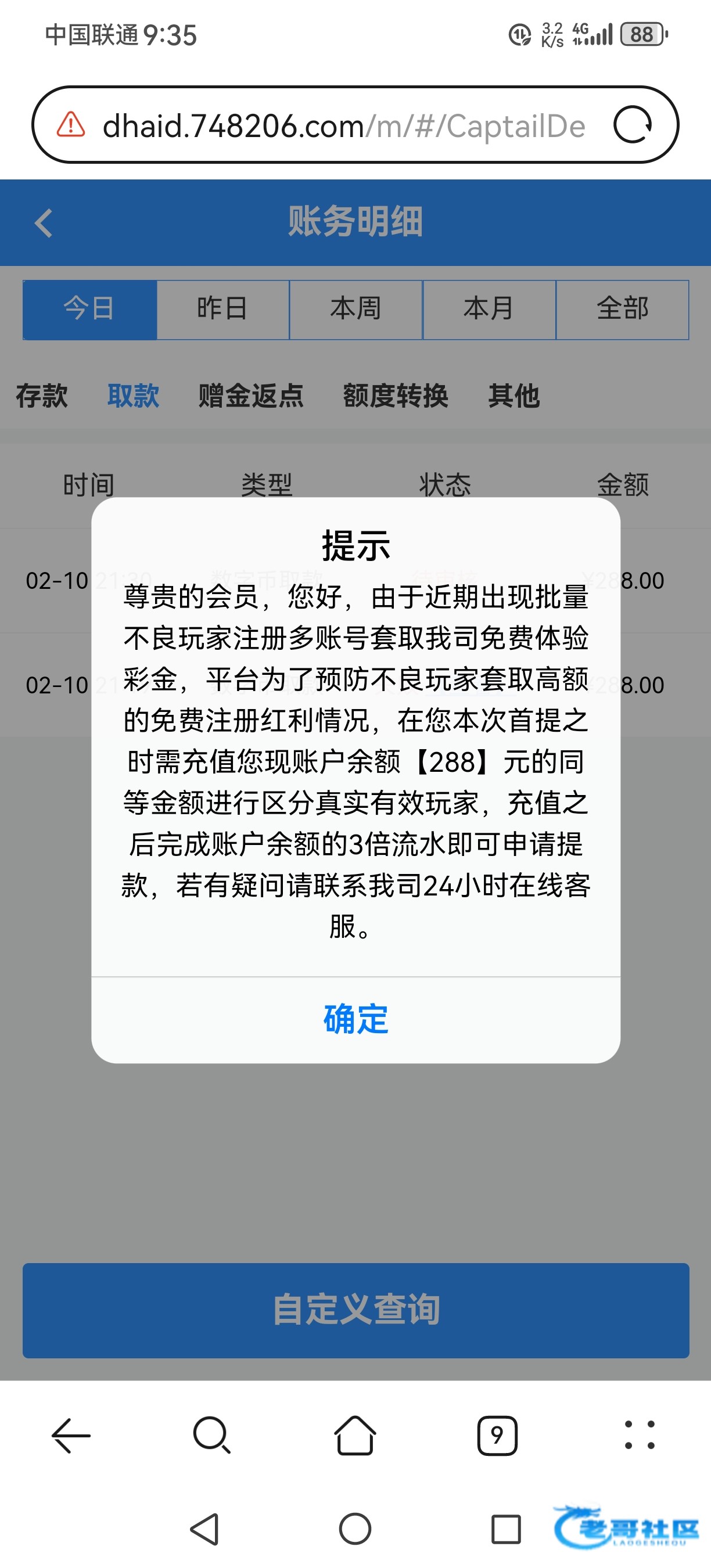View 额度转换 records
Image resolution: width=711 pixels, height=1568 pixels.
[395, 395]
